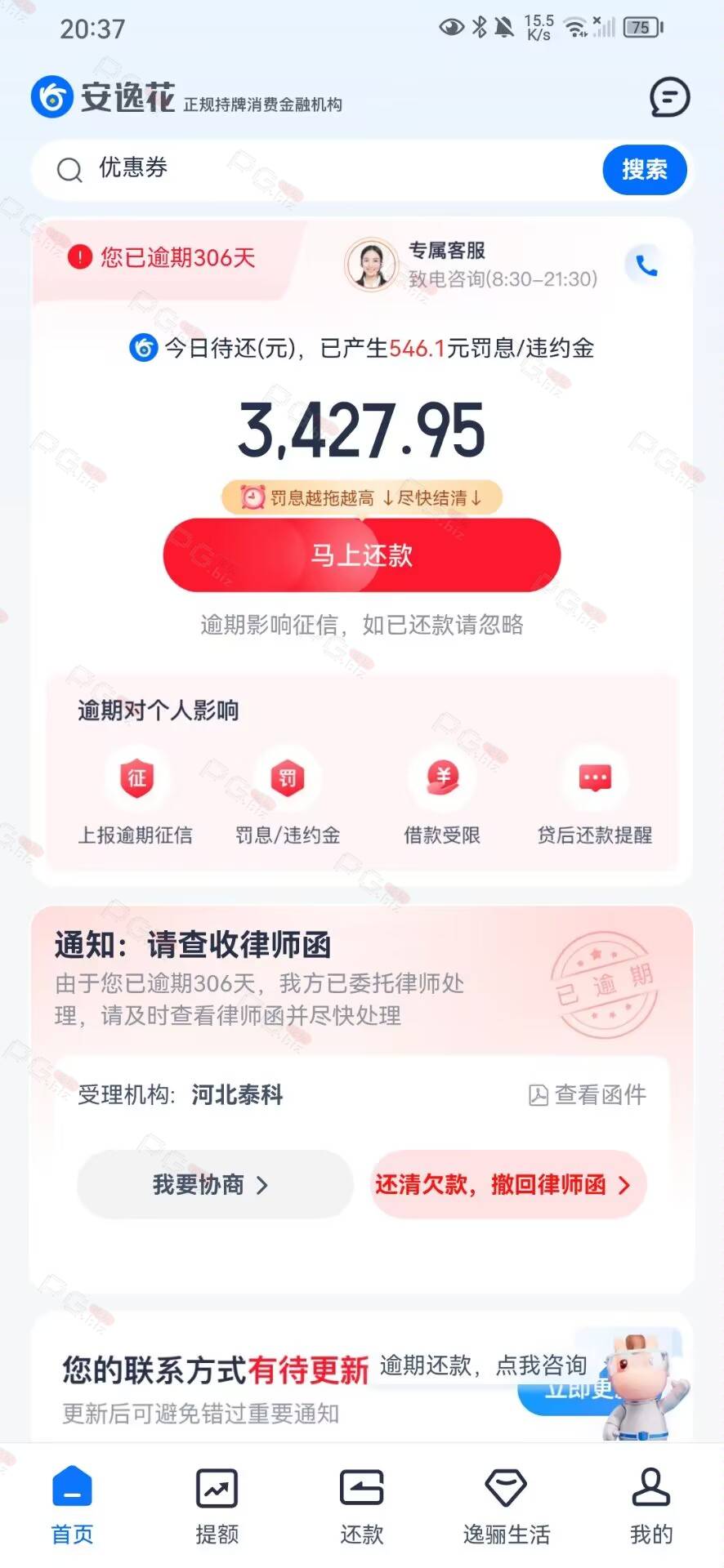Open 借款受限 item
This screenshot has width=724, height=1568.
[442, 797]
